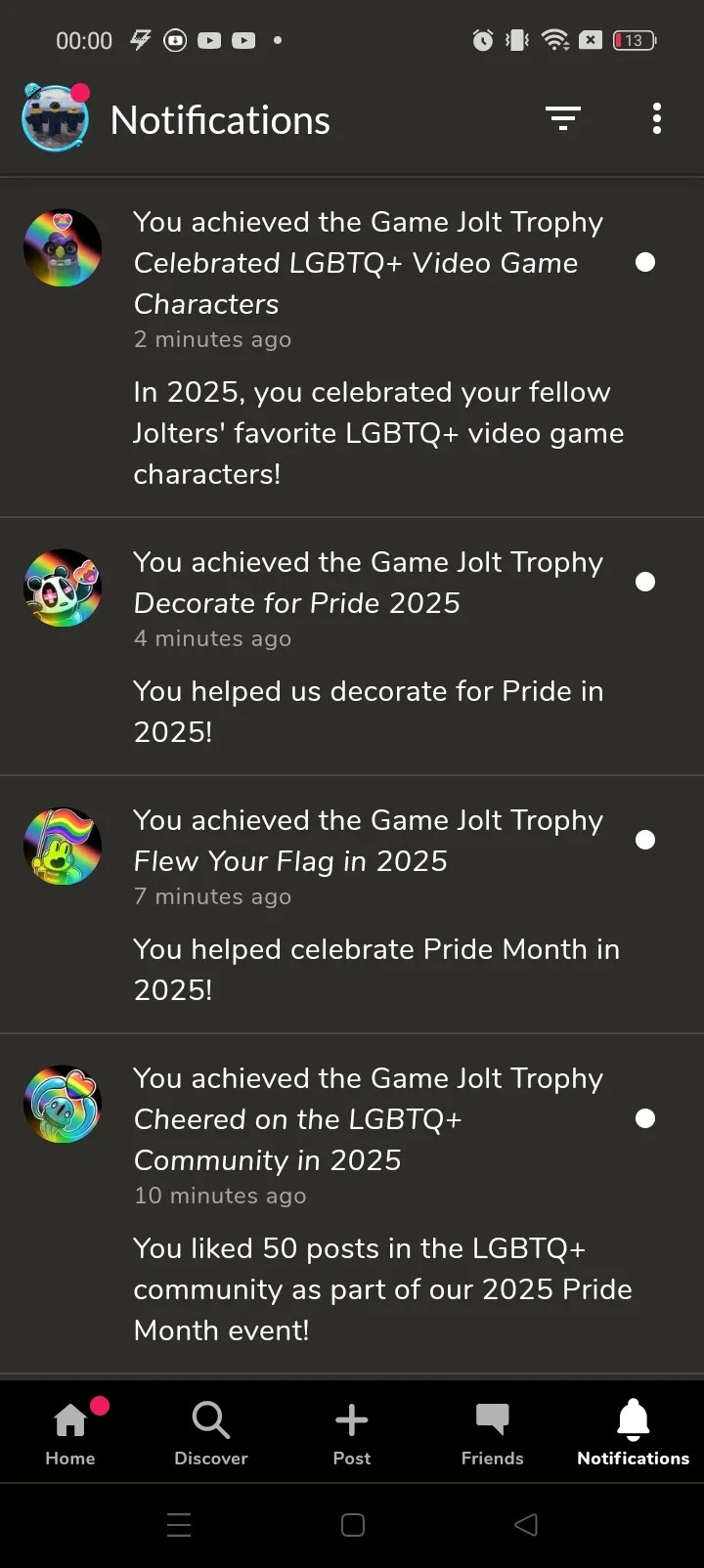
Task: Create a new post with Post button
Action: [352, 1432]
